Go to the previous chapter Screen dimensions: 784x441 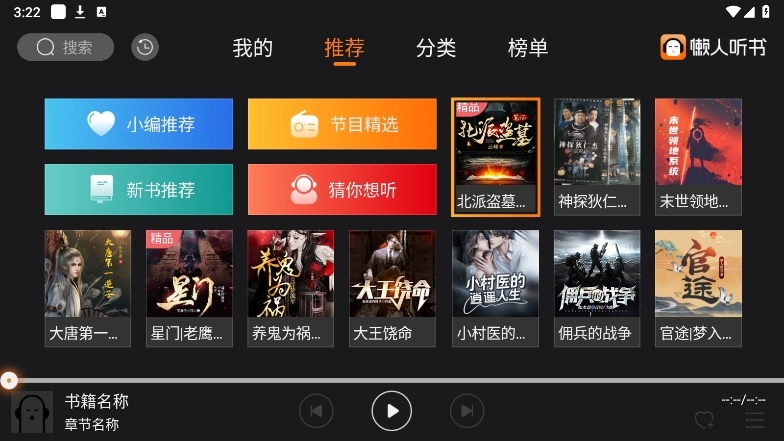coord(316,410)
